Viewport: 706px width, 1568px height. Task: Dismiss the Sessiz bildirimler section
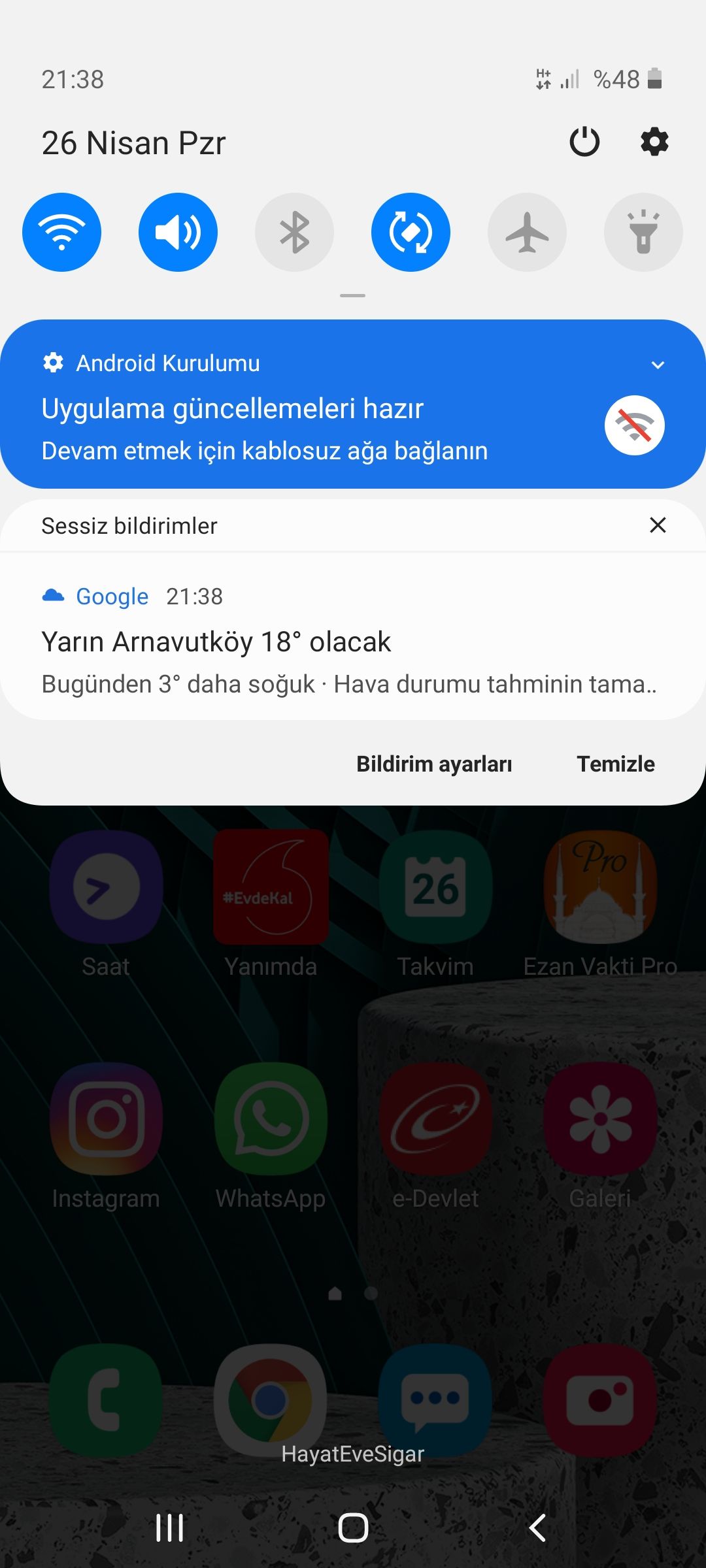[658, 525]
